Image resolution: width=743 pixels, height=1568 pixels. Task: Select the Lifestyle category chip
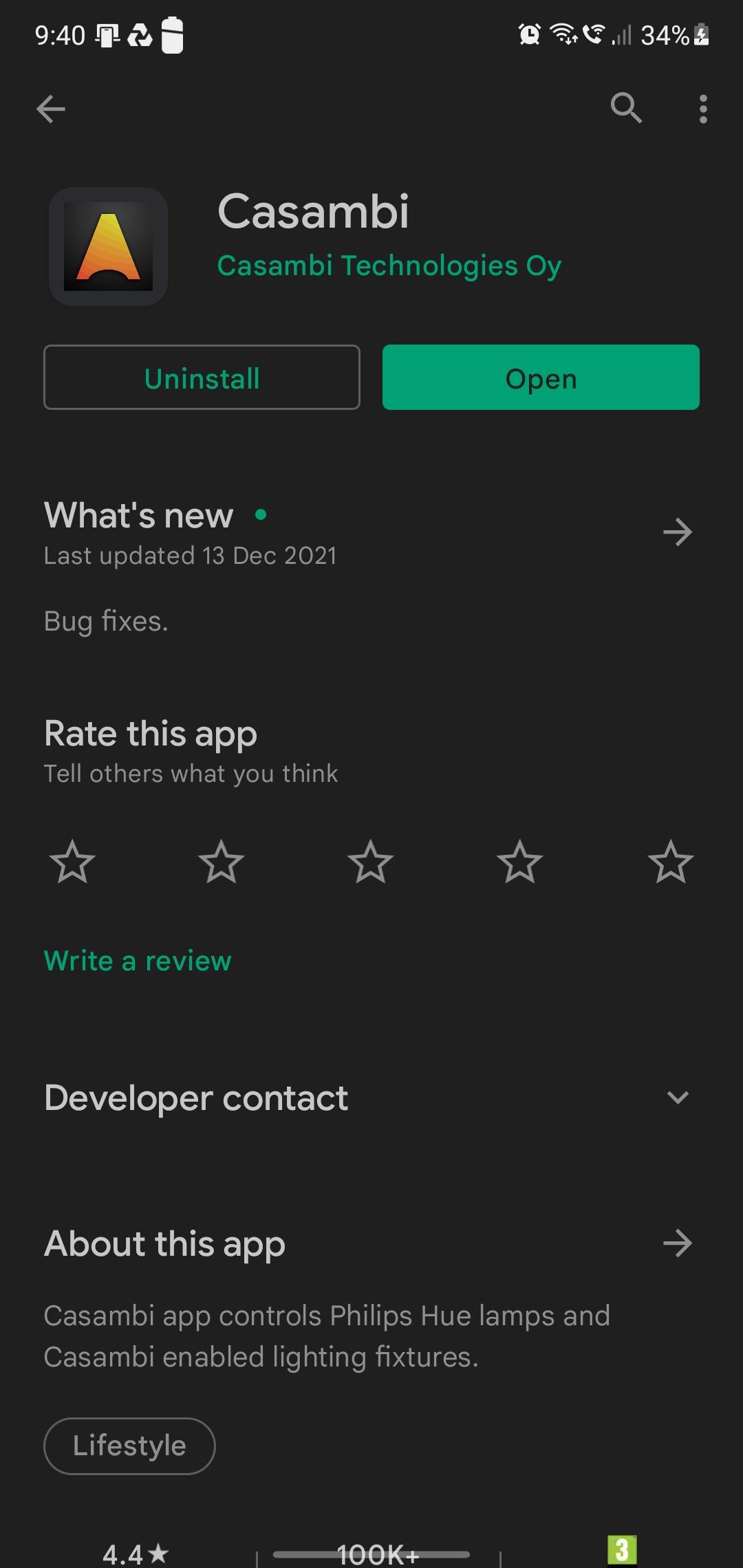click(x=129, y=1446)
